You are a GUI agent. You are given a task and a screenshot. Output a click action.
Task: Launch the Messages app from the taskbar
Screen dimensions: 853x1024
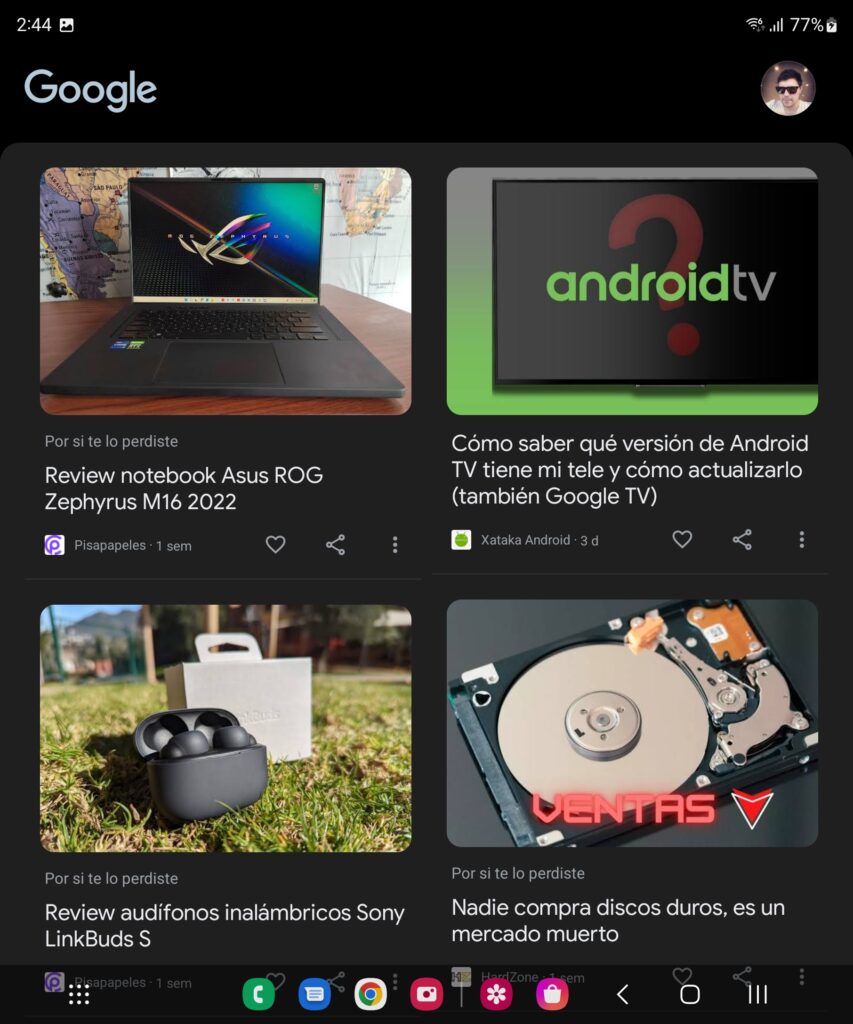(314, 994)
